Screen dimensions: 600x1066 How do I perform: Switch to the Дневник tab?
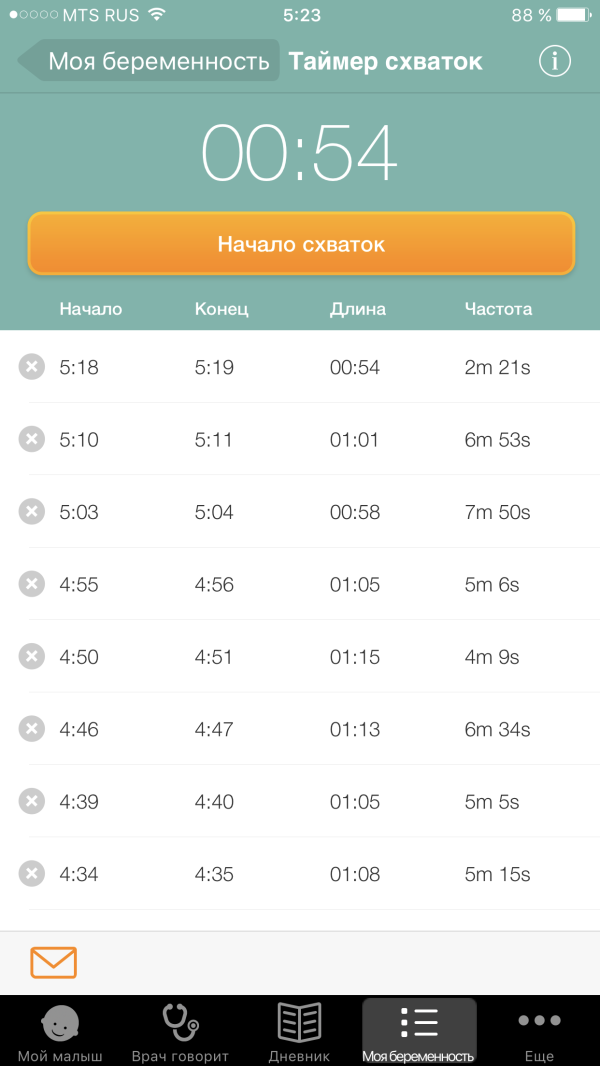[299, 1031]
